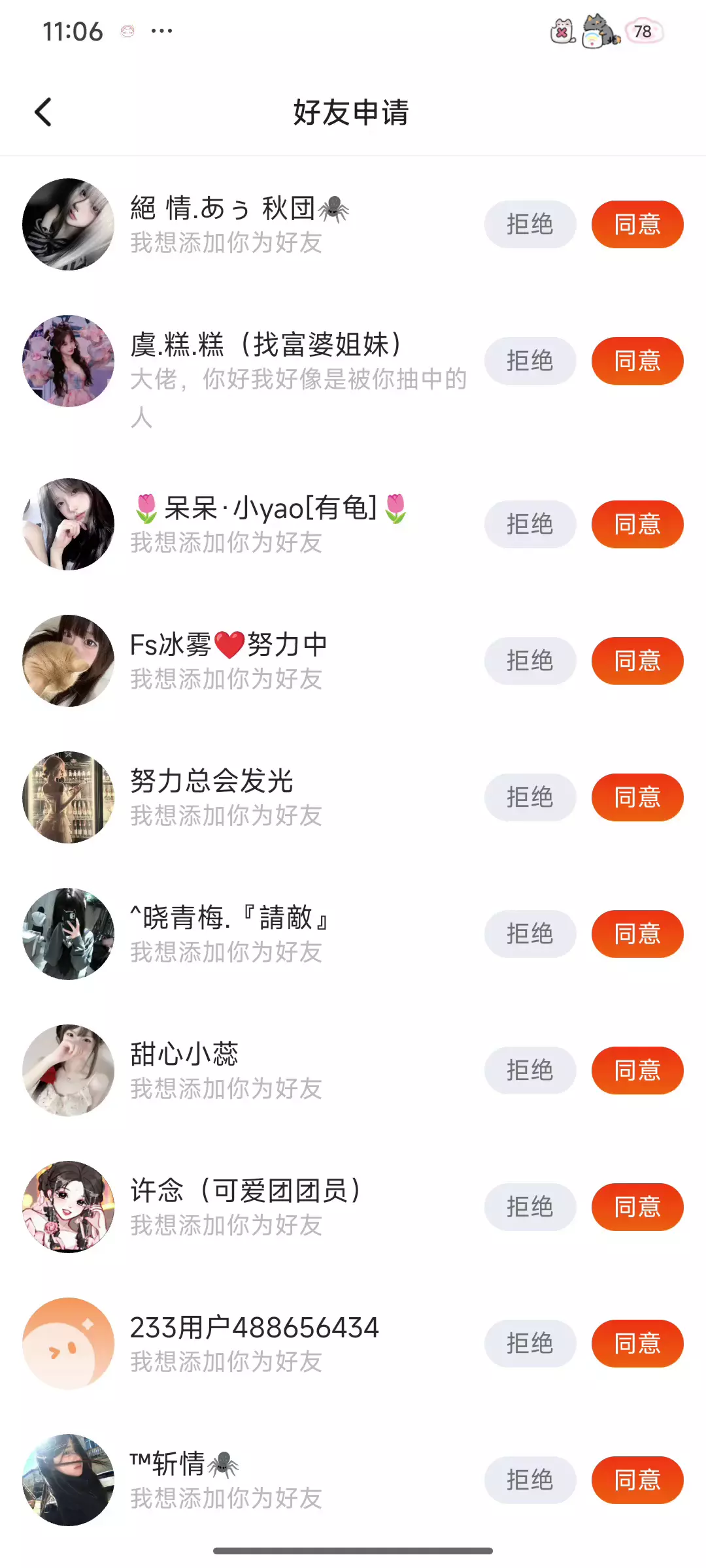Go back from the 好友申请 page

click(x=43, y=112)
